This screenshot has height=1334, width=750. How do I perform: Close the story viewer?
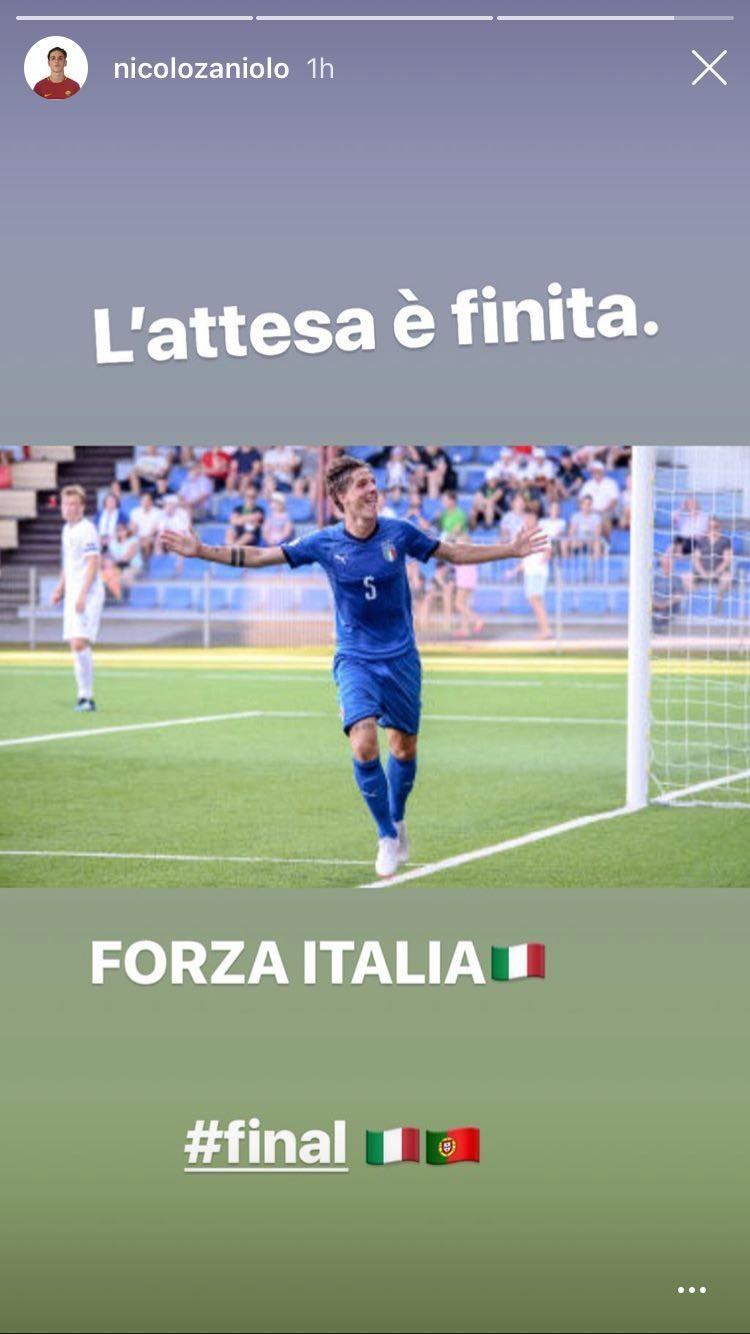point(709,68)
